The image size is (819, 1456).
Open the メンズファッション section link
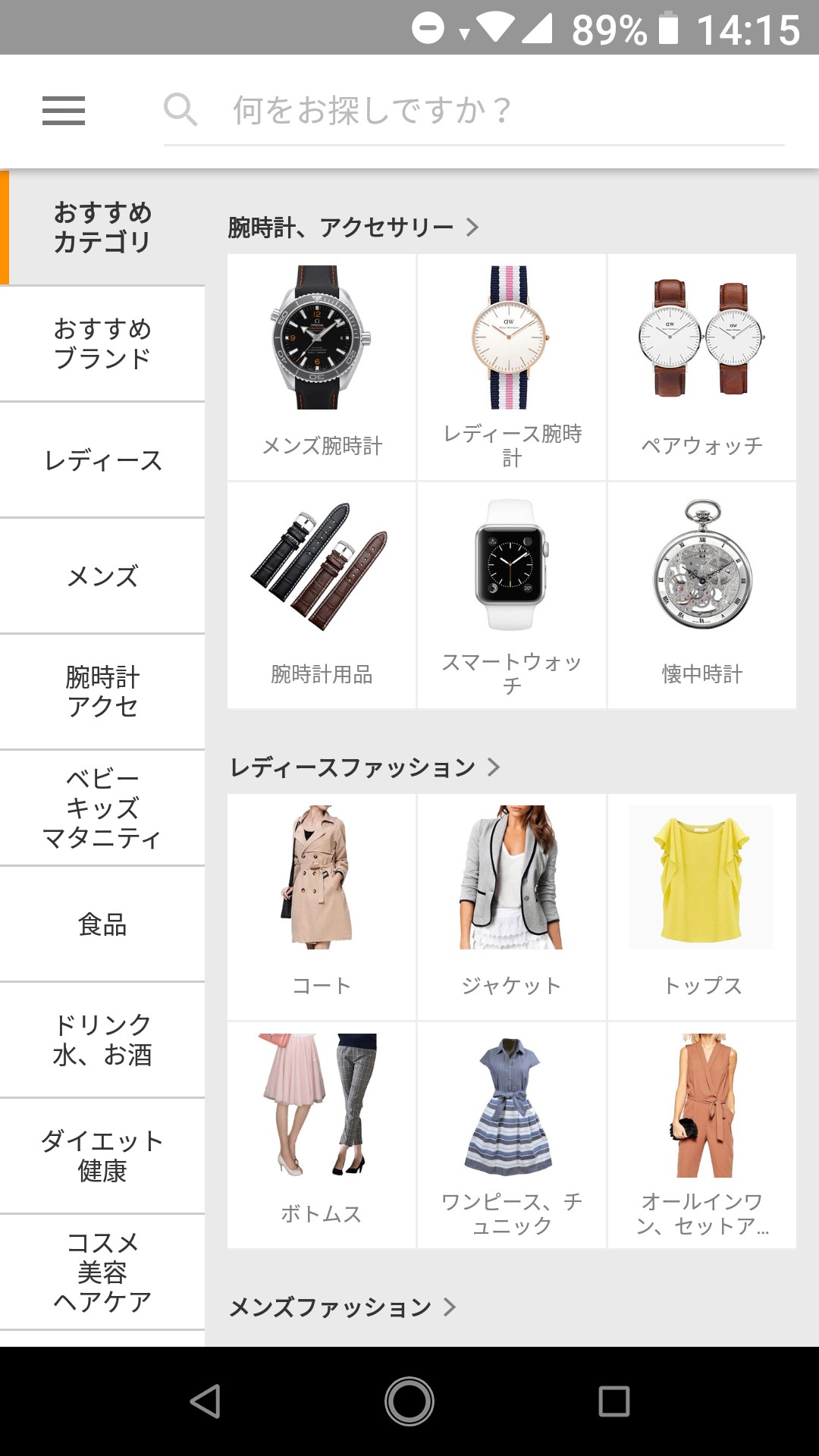343,1307
